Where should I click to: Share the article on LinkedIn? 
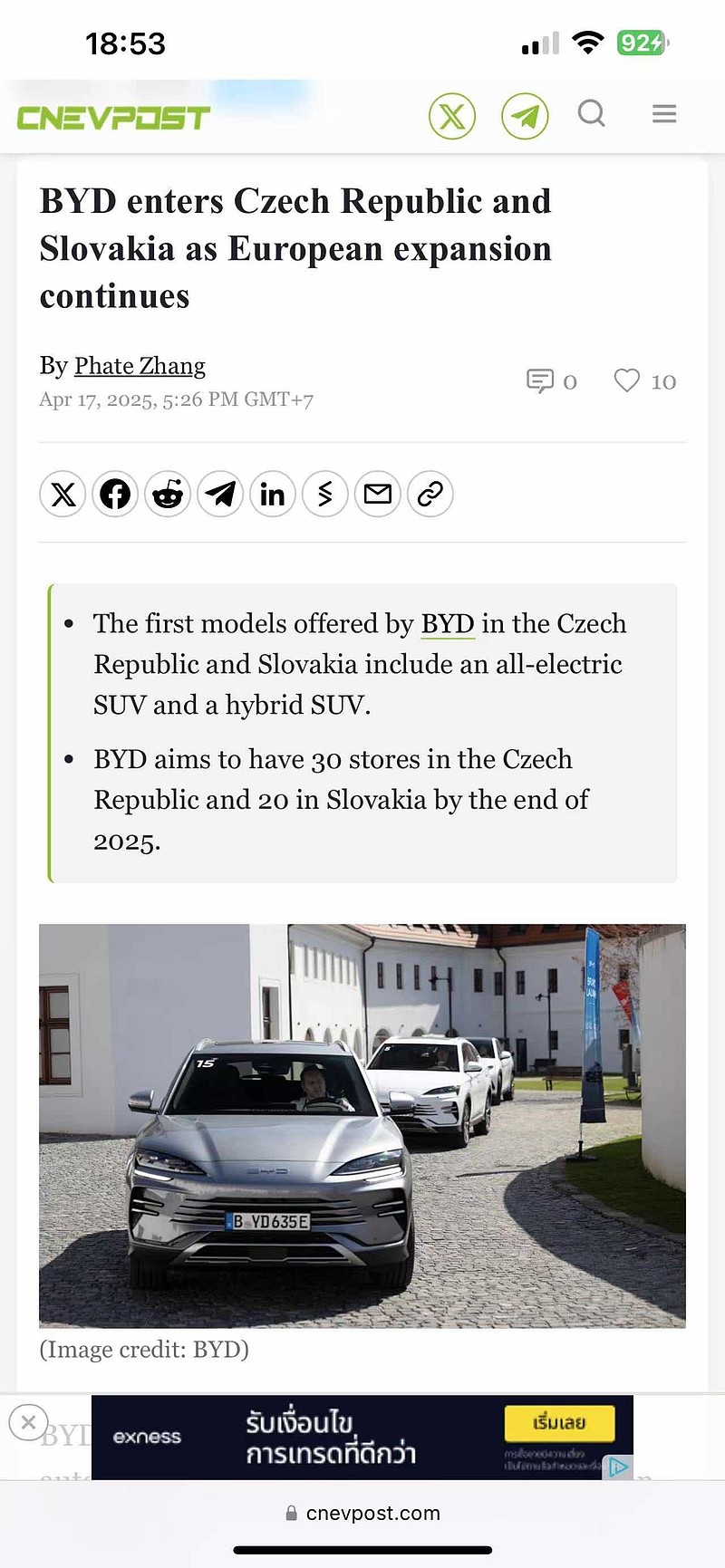click(273, 495)
